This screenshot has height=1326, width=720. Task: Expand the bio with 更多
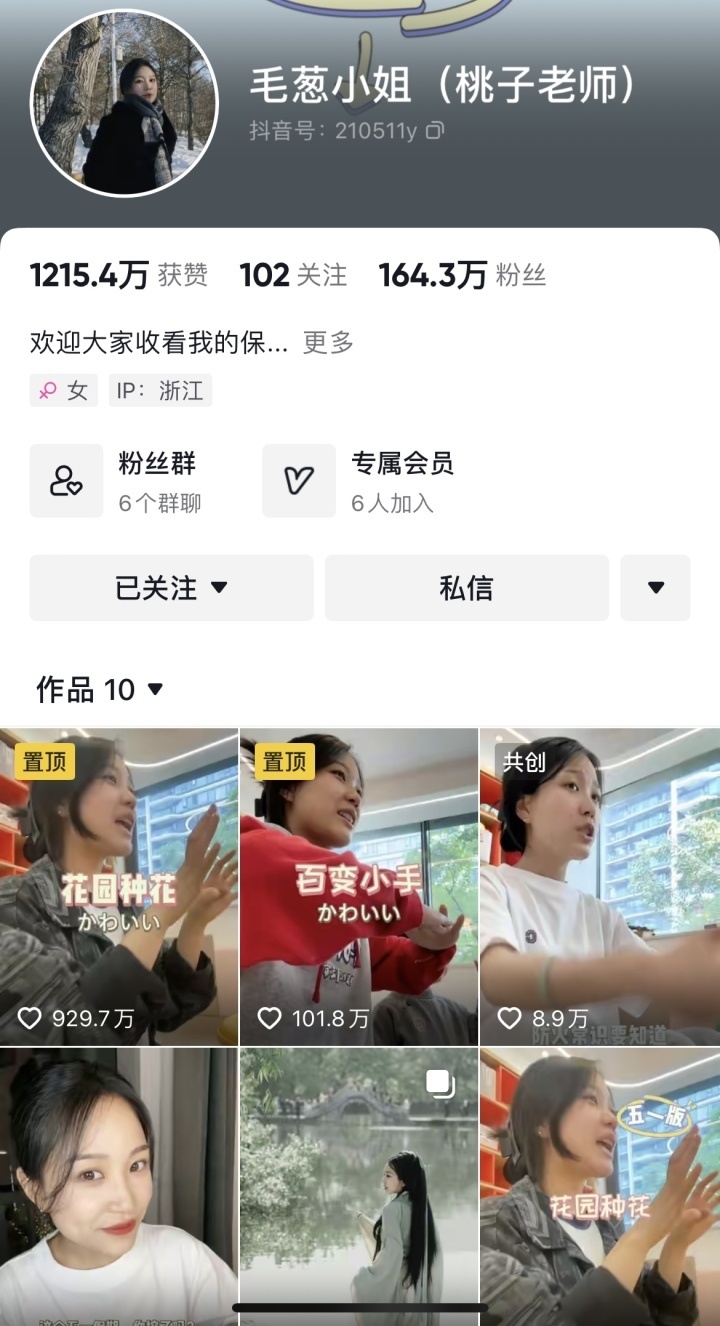pos(328,343)
